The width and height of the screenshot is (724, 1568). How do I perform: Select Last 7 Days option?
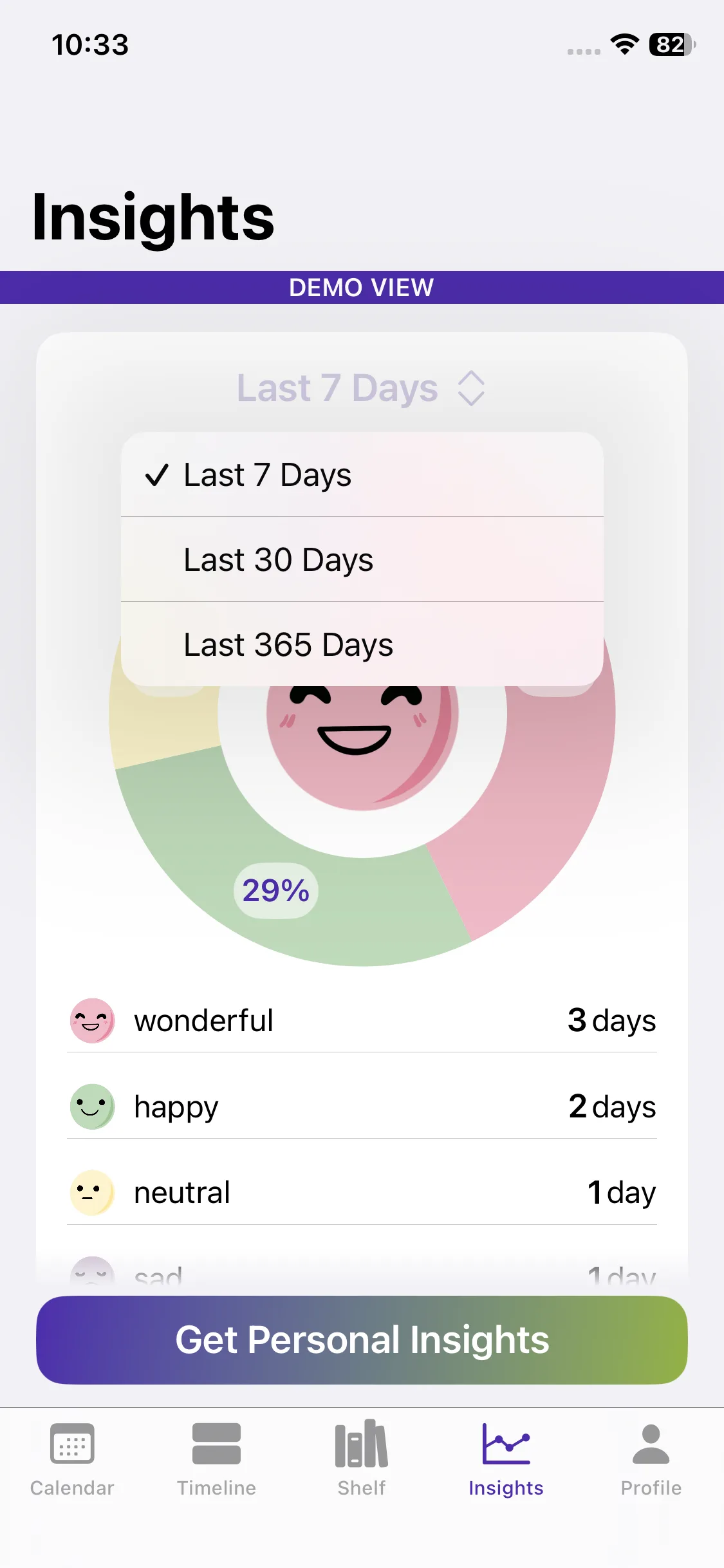[x=362, y=475]
